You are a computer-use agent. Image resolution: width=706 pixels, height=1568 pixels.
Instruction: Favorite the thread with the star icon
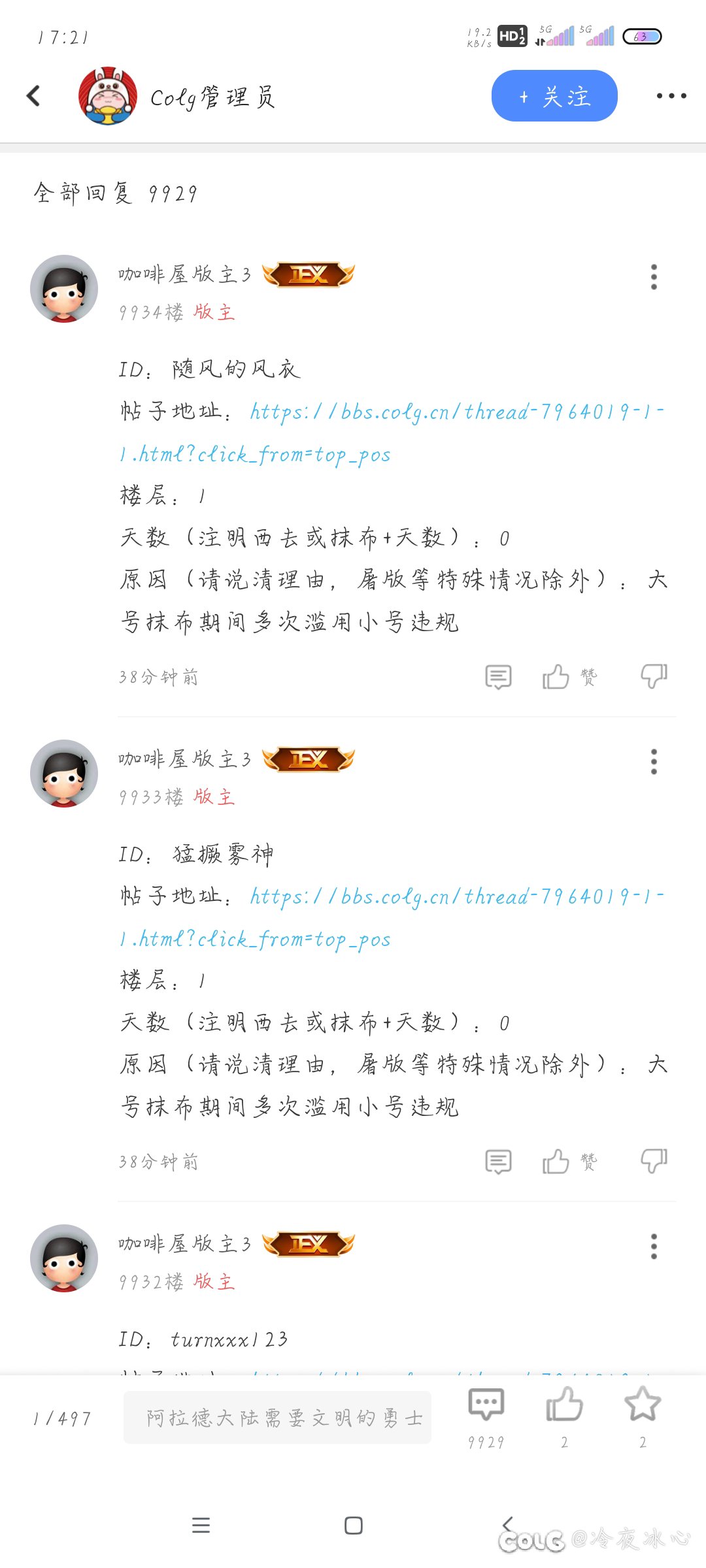(643, 1406)
